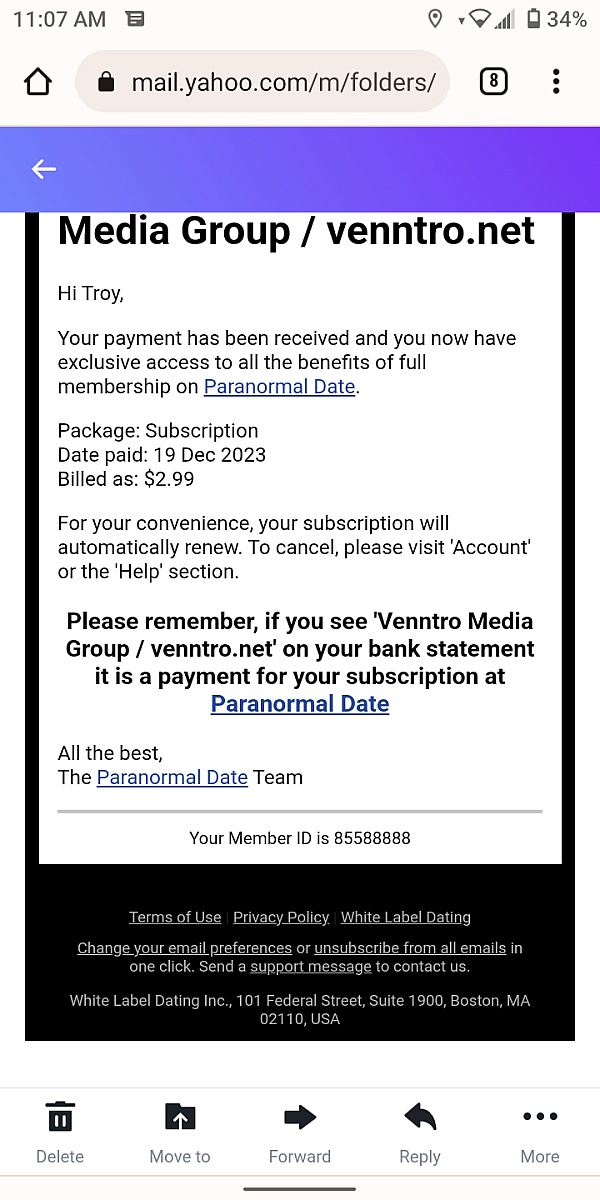Viewport: 600px width, 1200px height.
Task: Open the browser tab switcher showing 8
Action: tap(493, 82)
